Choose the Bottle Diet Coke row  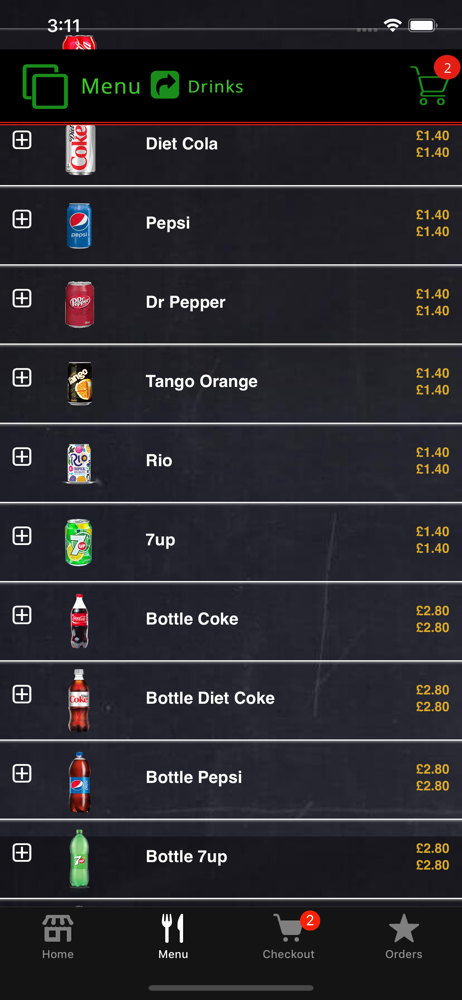231,700
